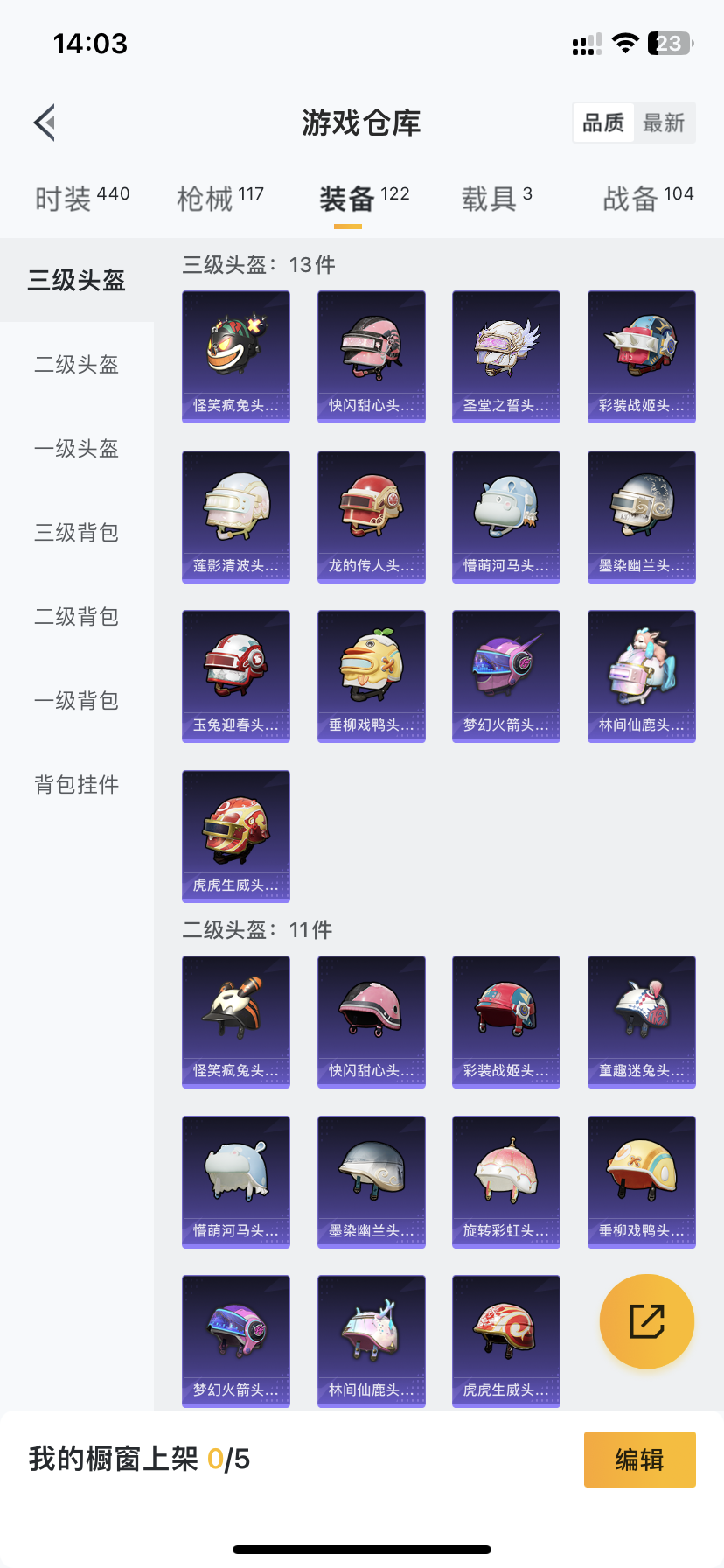This screenshot has height=1568, width=724.
Task: Open the 战备 tab
Action: click(647, 198)
